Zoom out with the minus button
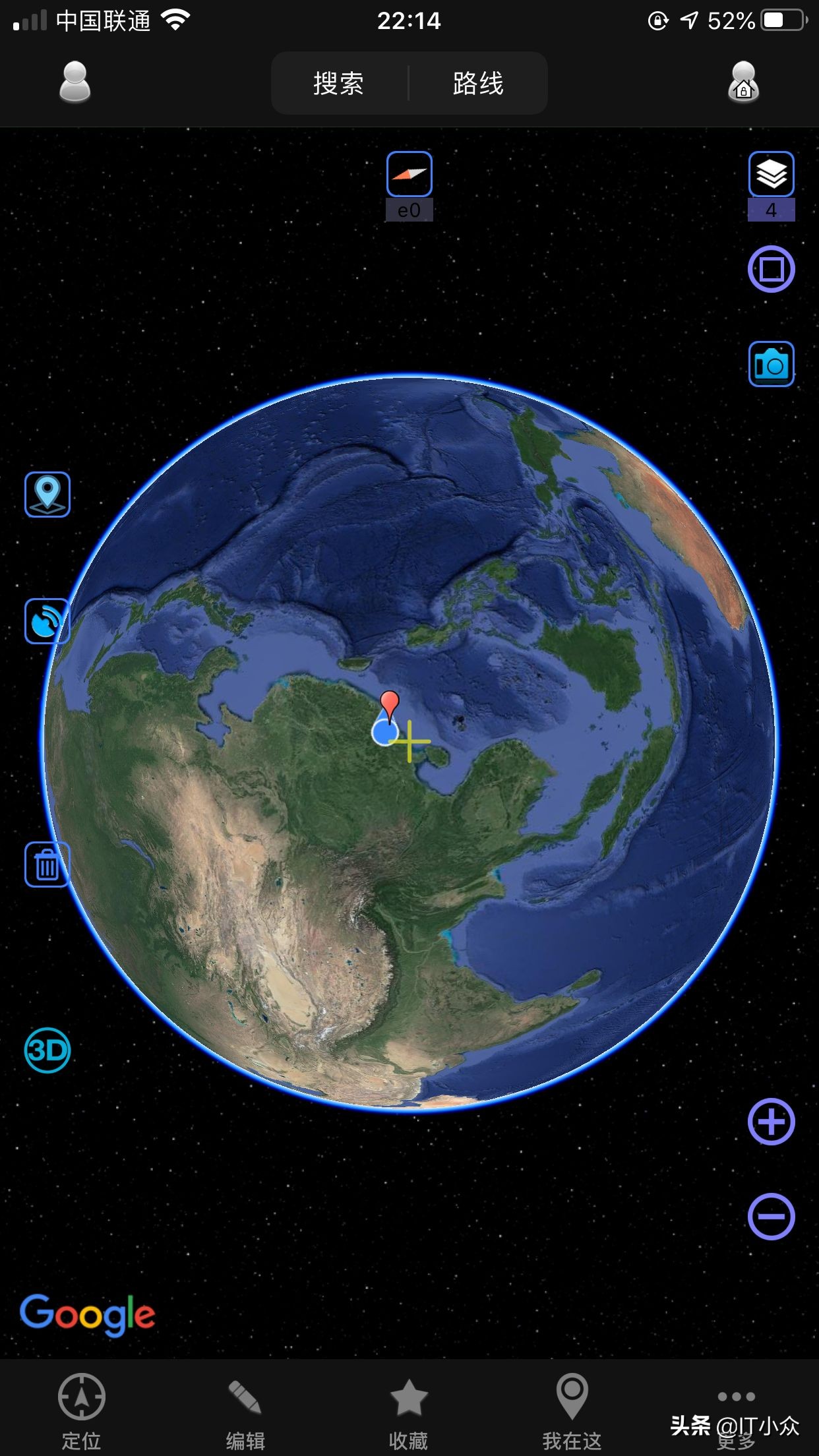 (x=771, y=1217)
